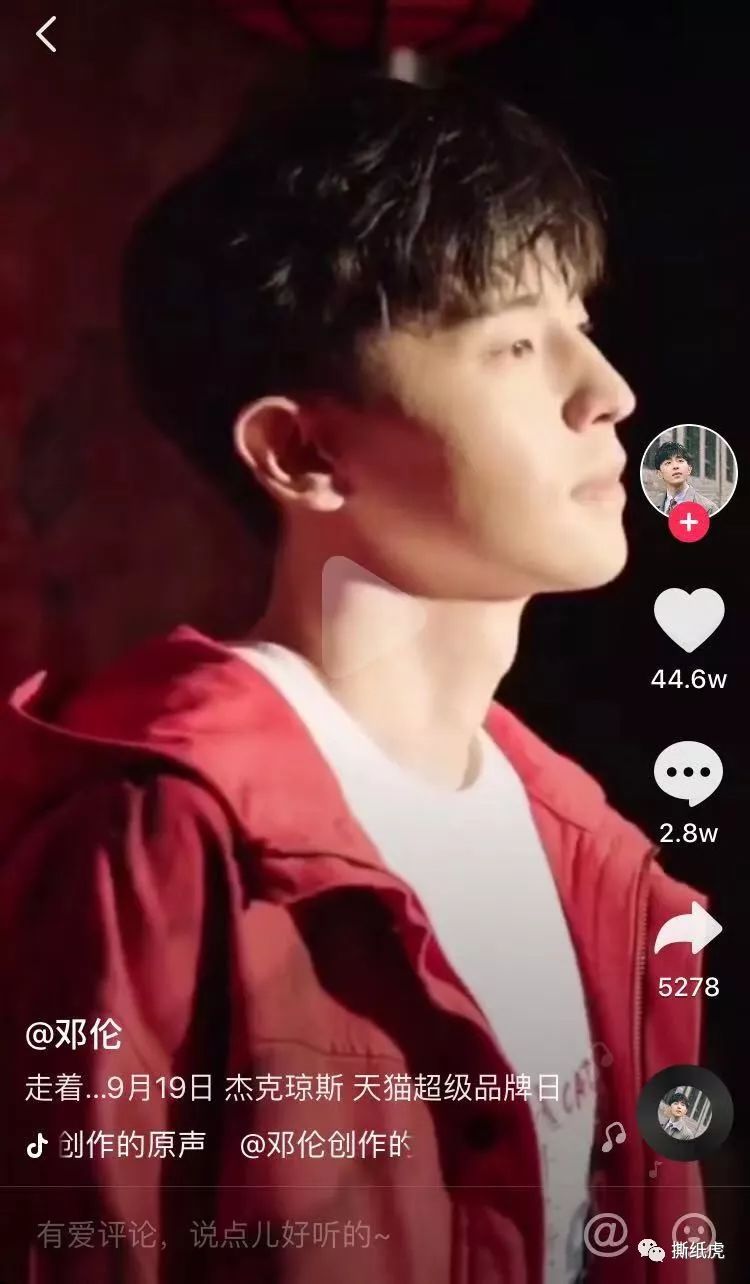Mention someone with the @ icon
The image size is (750, 1284).
click(606, 1233)
